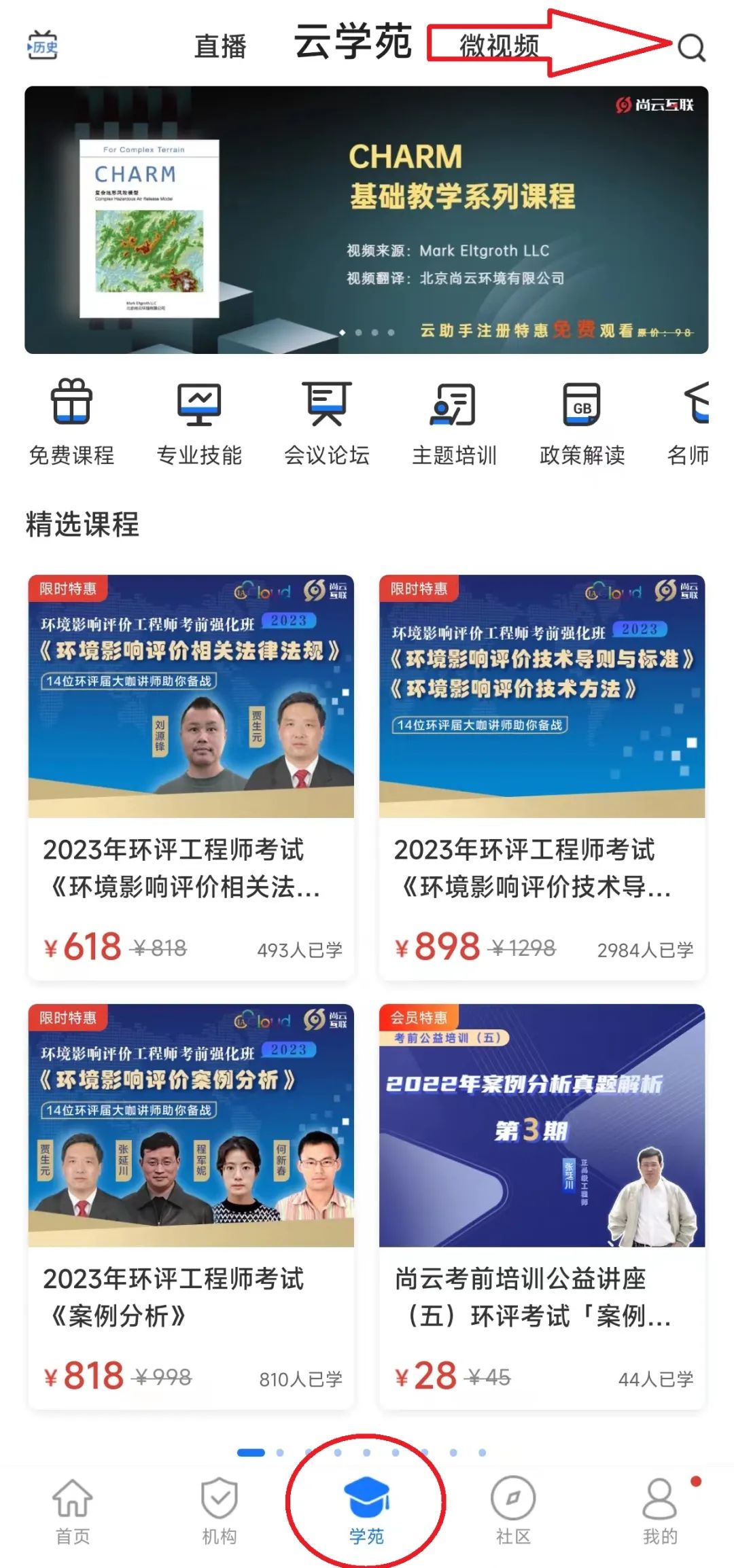Open the search magnifier icon
Viewport: 734px width, 1568px height.
691,48
